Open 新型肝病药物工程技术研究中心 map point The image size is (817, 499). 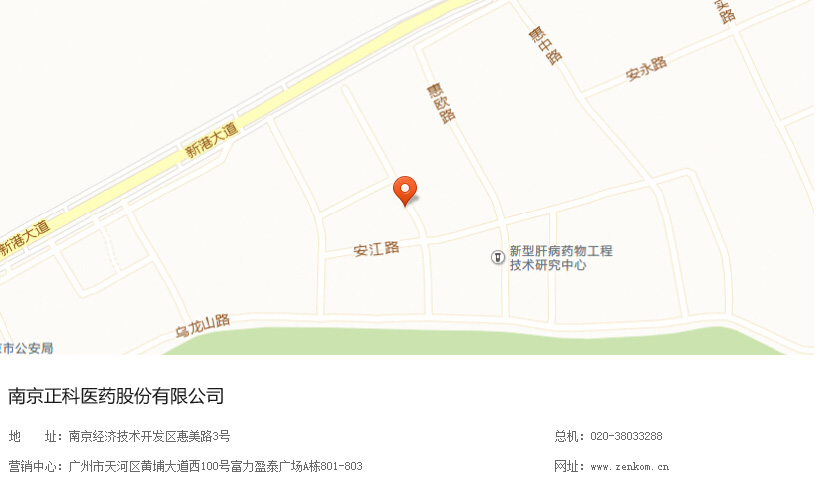click(x=497, y=258)
